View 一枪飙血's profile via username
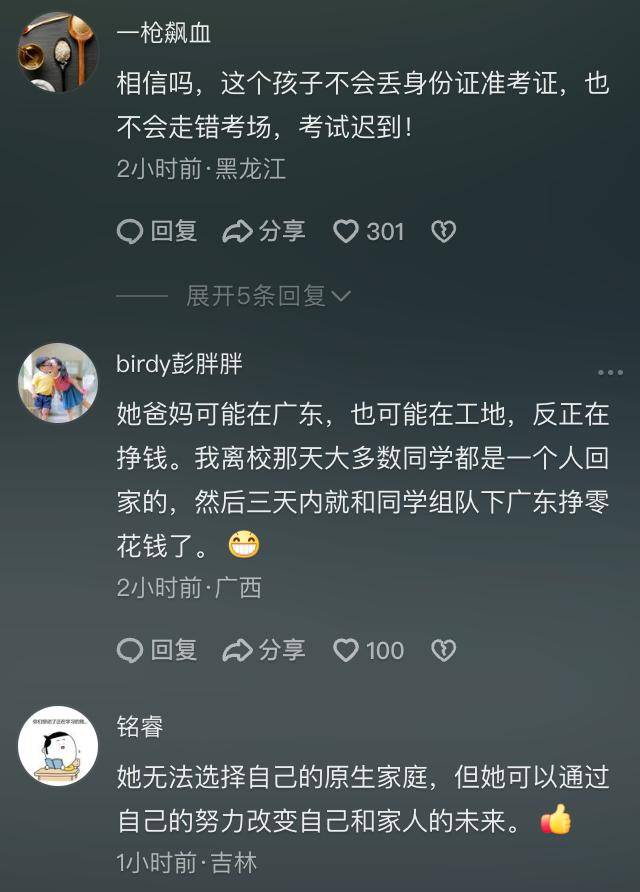 coord(163,32)
